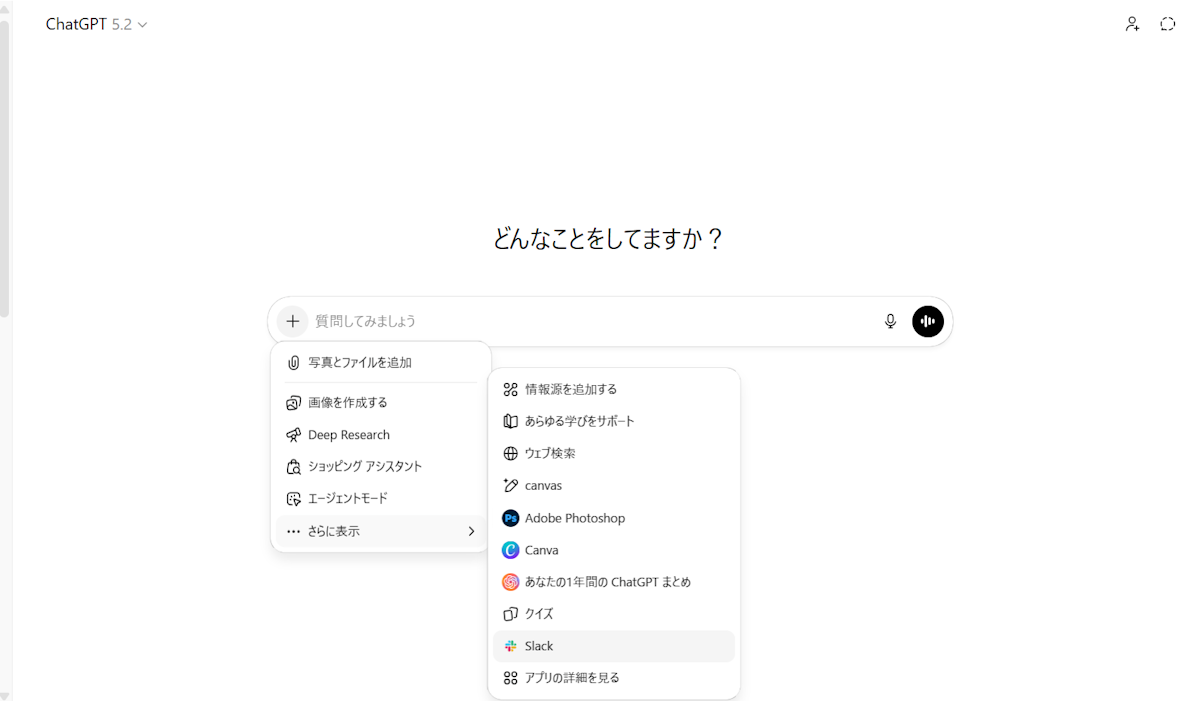
Task: Open temporary chat icon at top right
Action: tap(1167, 24)
